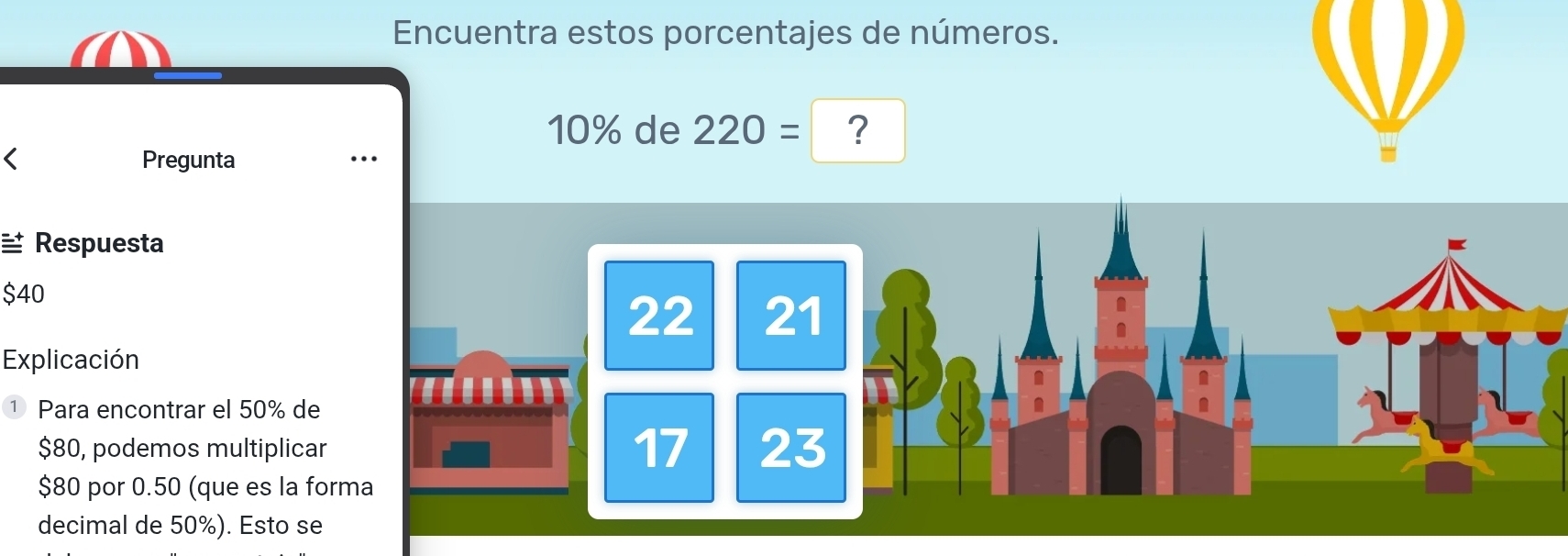Select answer 22
The width and height of the screenshot is (1568, 556).
[659, 316]
